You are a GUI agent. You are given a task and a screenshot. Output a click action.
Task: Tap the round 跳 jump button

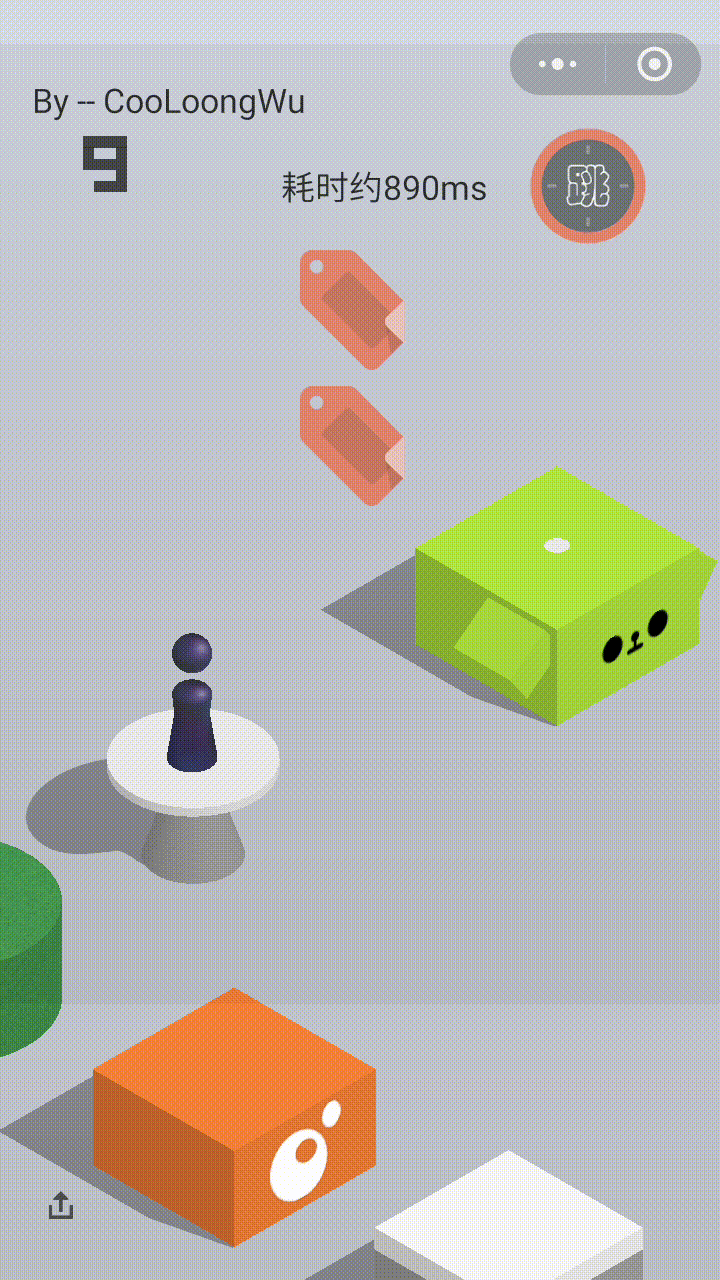point(587,185)
